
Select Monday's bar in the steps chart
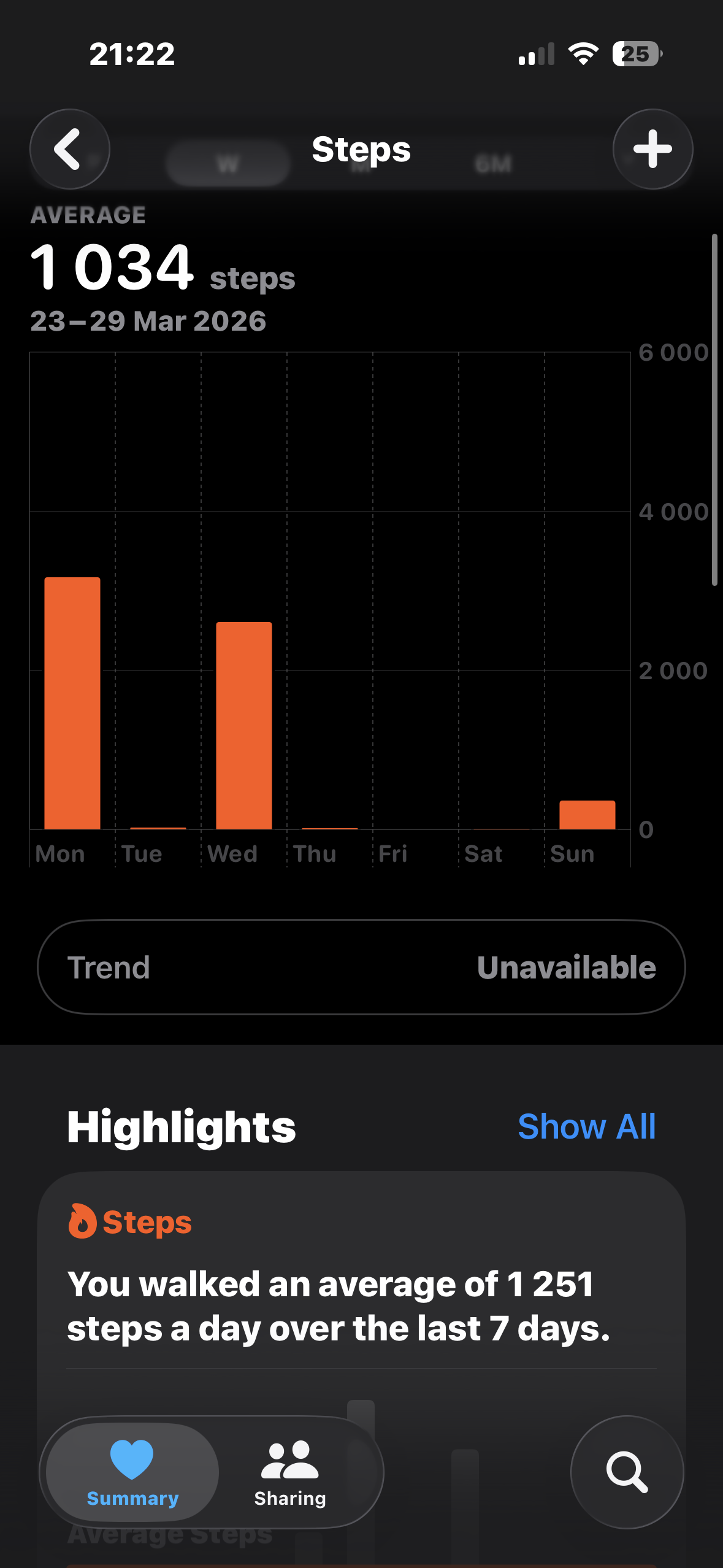point(72,703)
